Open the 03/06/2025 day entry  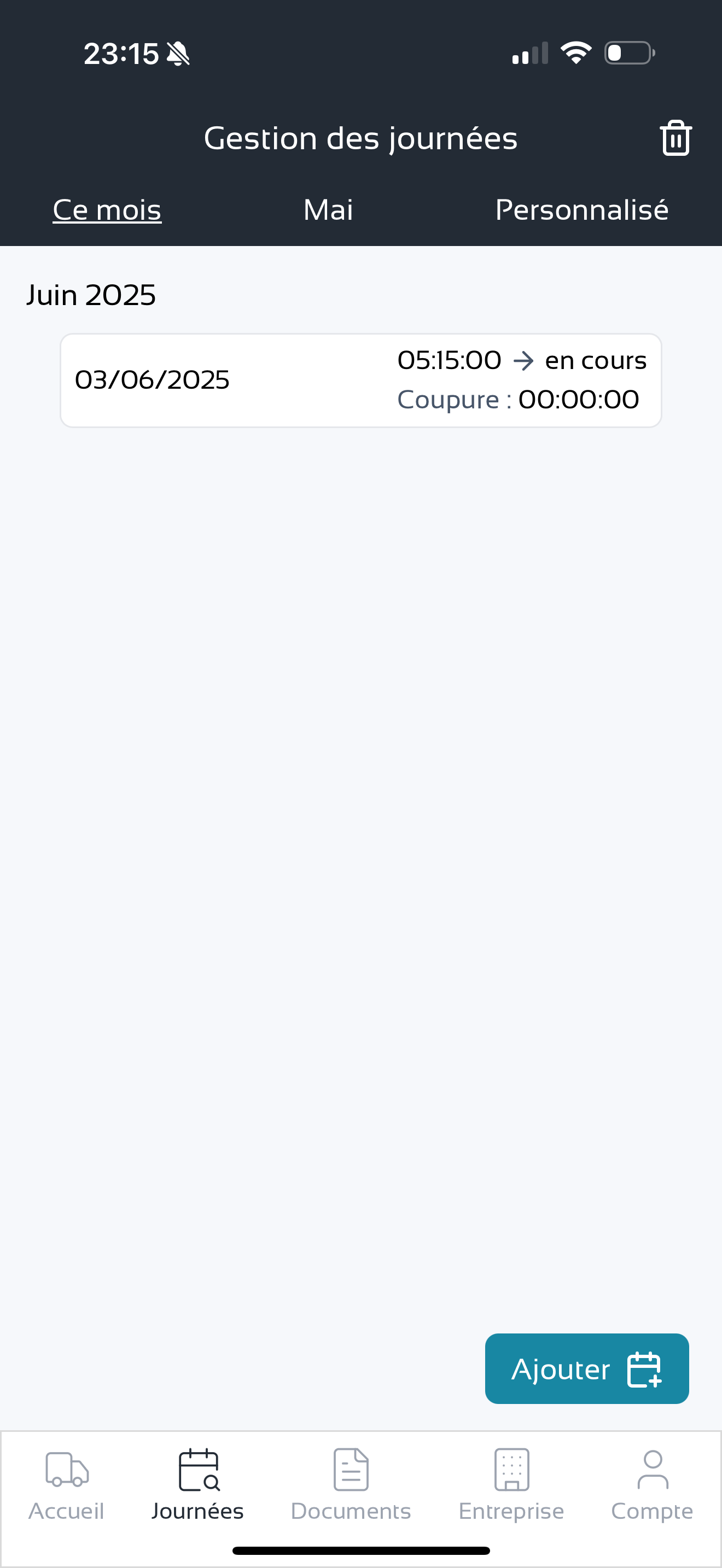(x=360, y=381)
